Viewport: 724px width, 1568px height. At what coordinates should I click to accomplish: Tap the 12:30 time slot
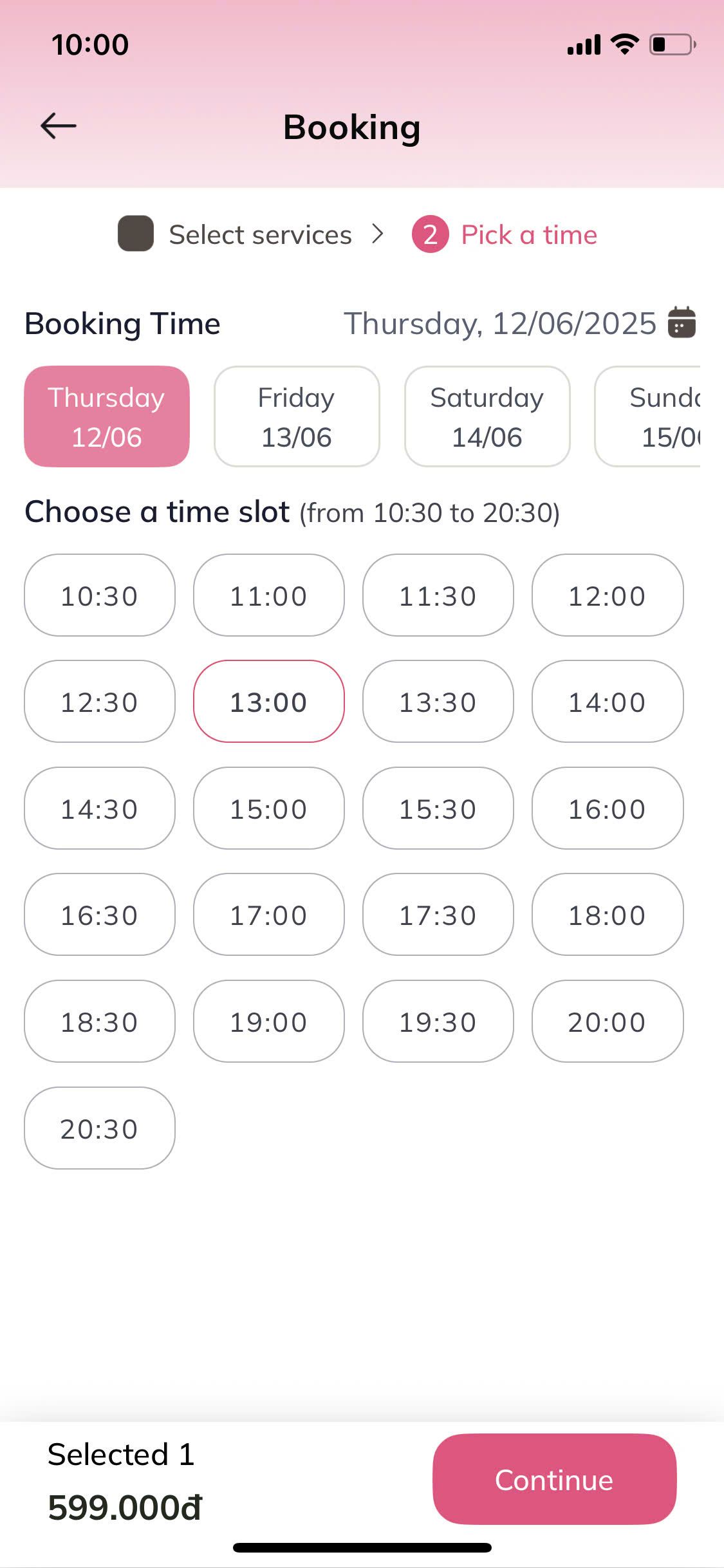point(100,702)
